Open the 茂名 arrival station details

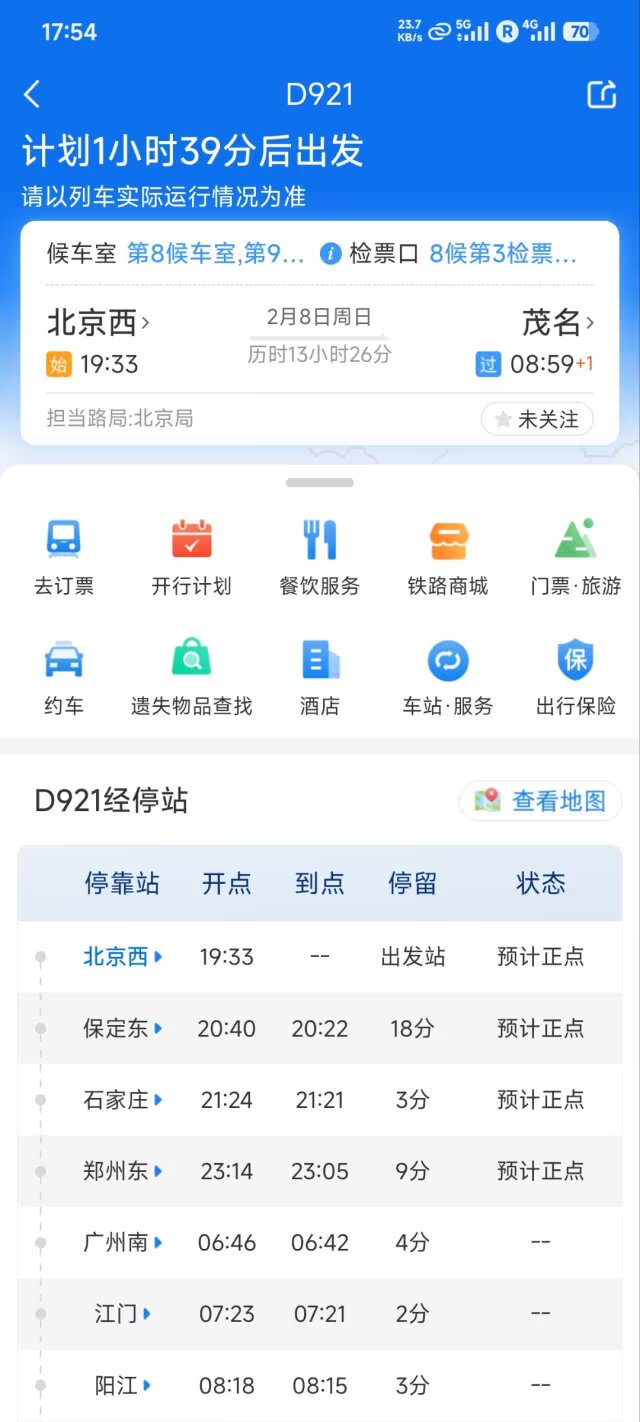[558, 323]
